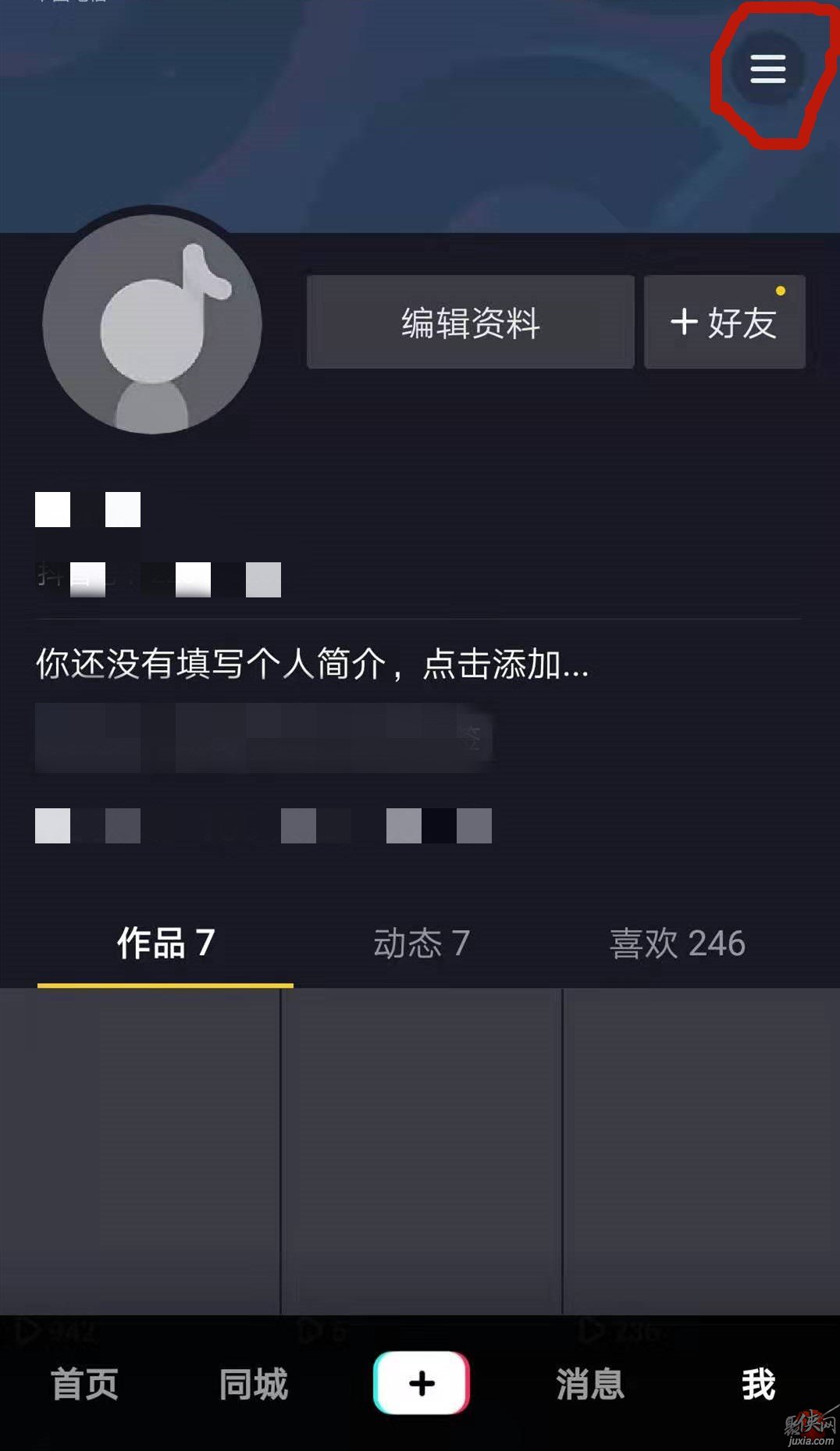Switch to the 作品 7 tab
This screenshot has height=1451, width=840.
tap(166, 943)
